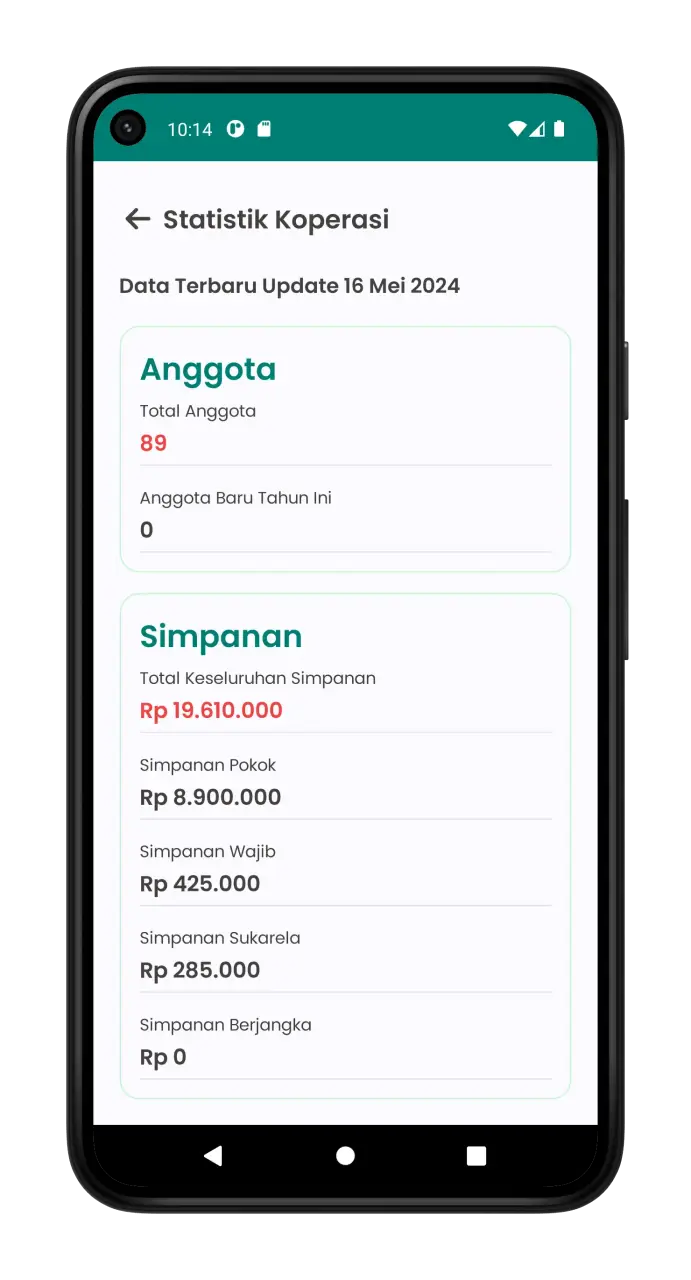Go back from Statistik Koperasi
691x1280 pixels.
point(137,219)
